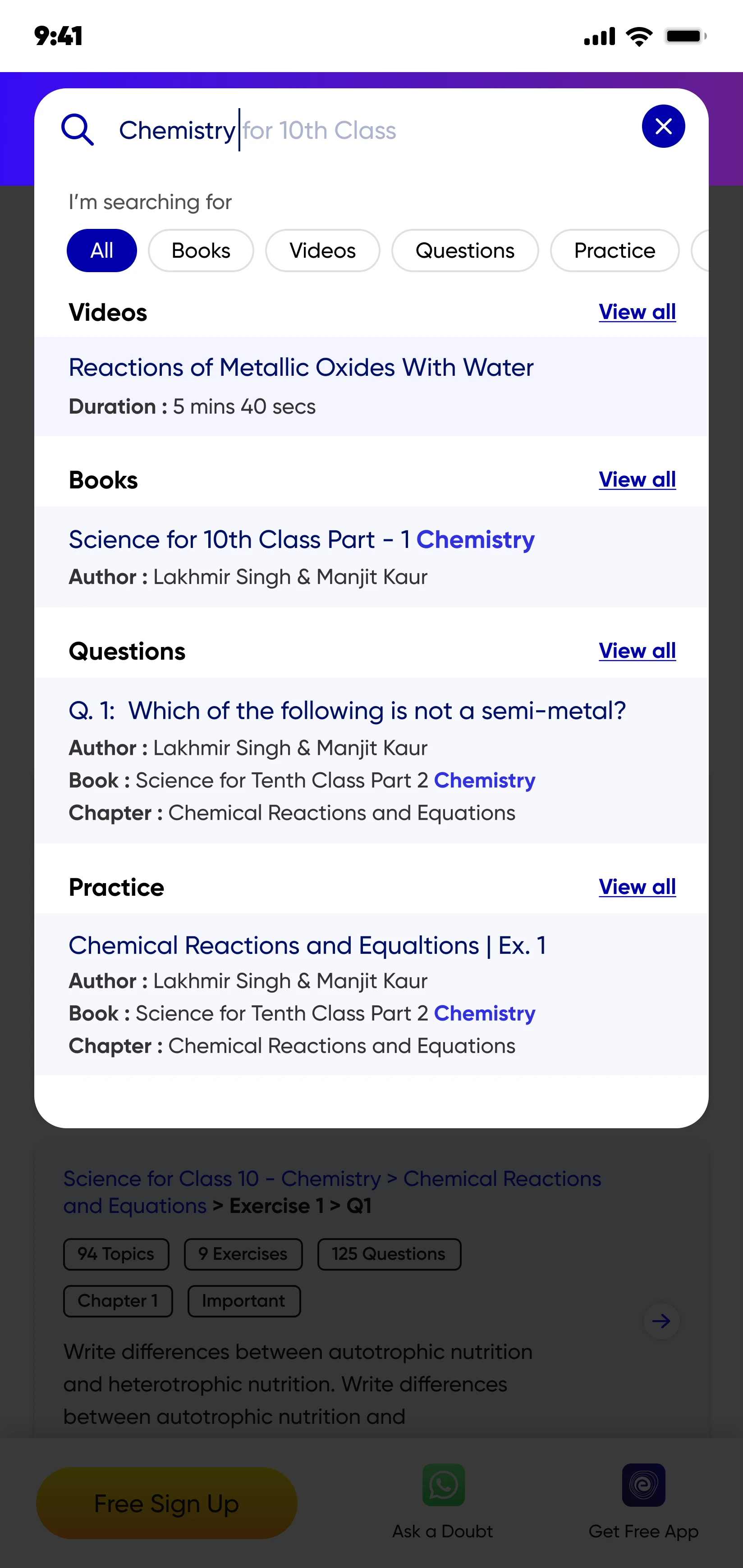
Task: Filter results by Questions
Action: (x=465, y=251)
